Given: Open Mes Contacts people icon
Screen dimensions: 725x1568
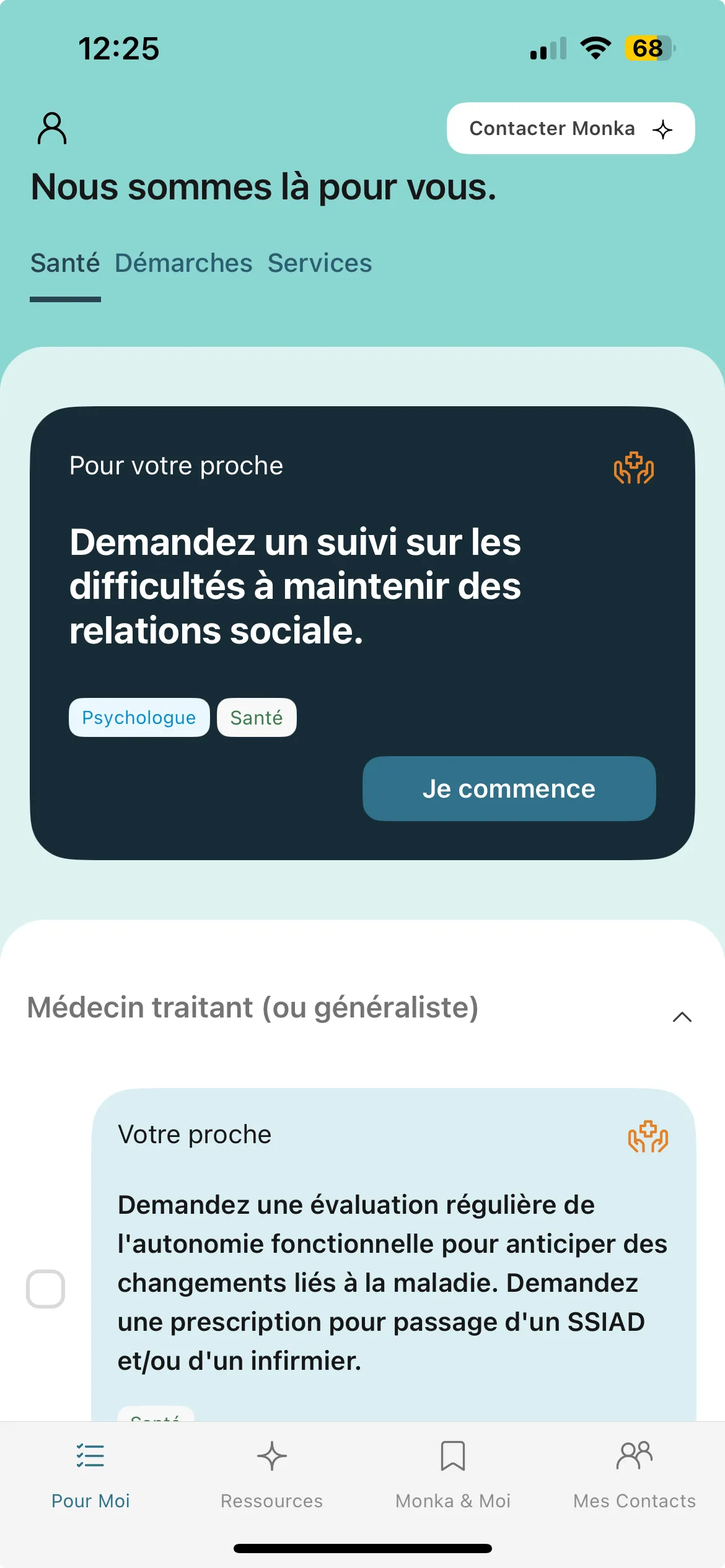Looking at the screenshot, I should pyautogui.click(x=634, y=1455).
